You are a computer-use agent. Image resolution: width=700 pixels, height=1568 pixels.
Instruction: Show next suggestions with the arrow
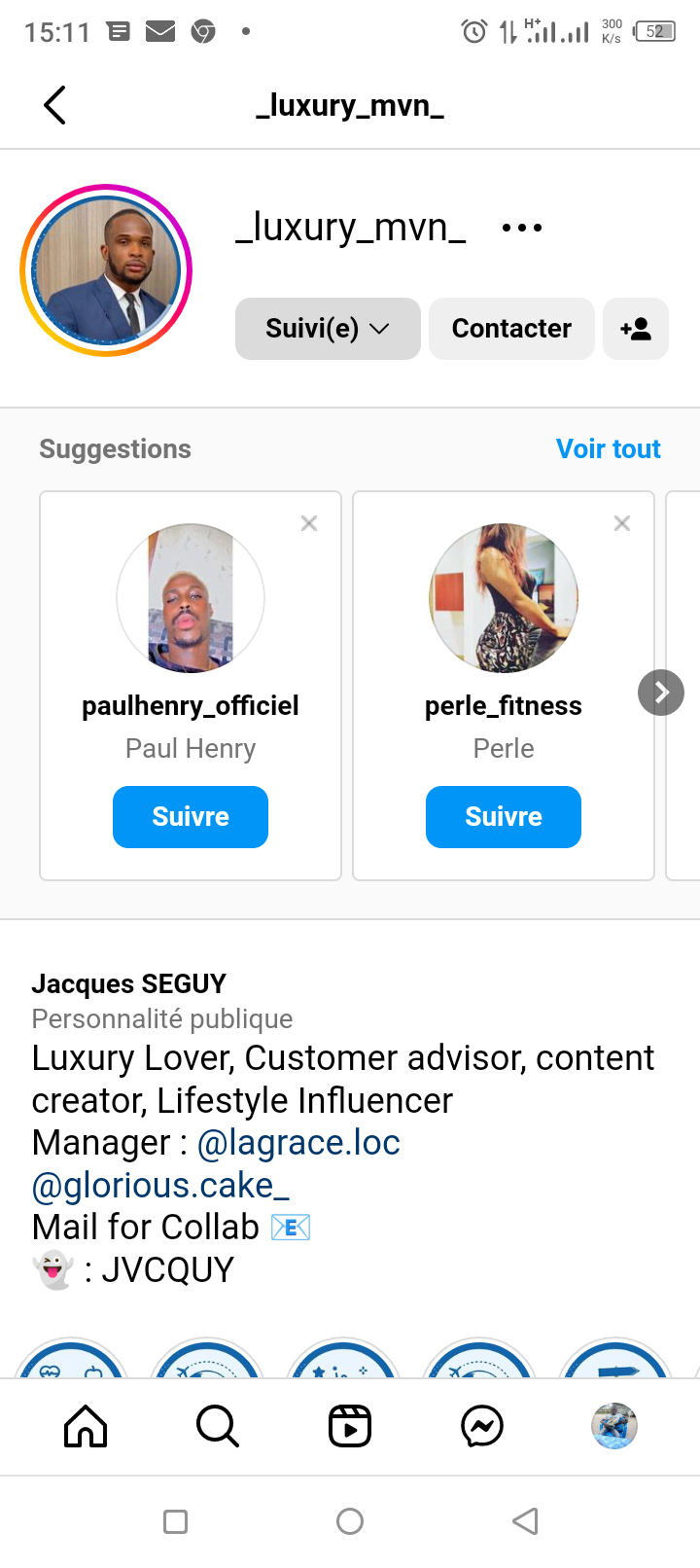pos(661,693)
